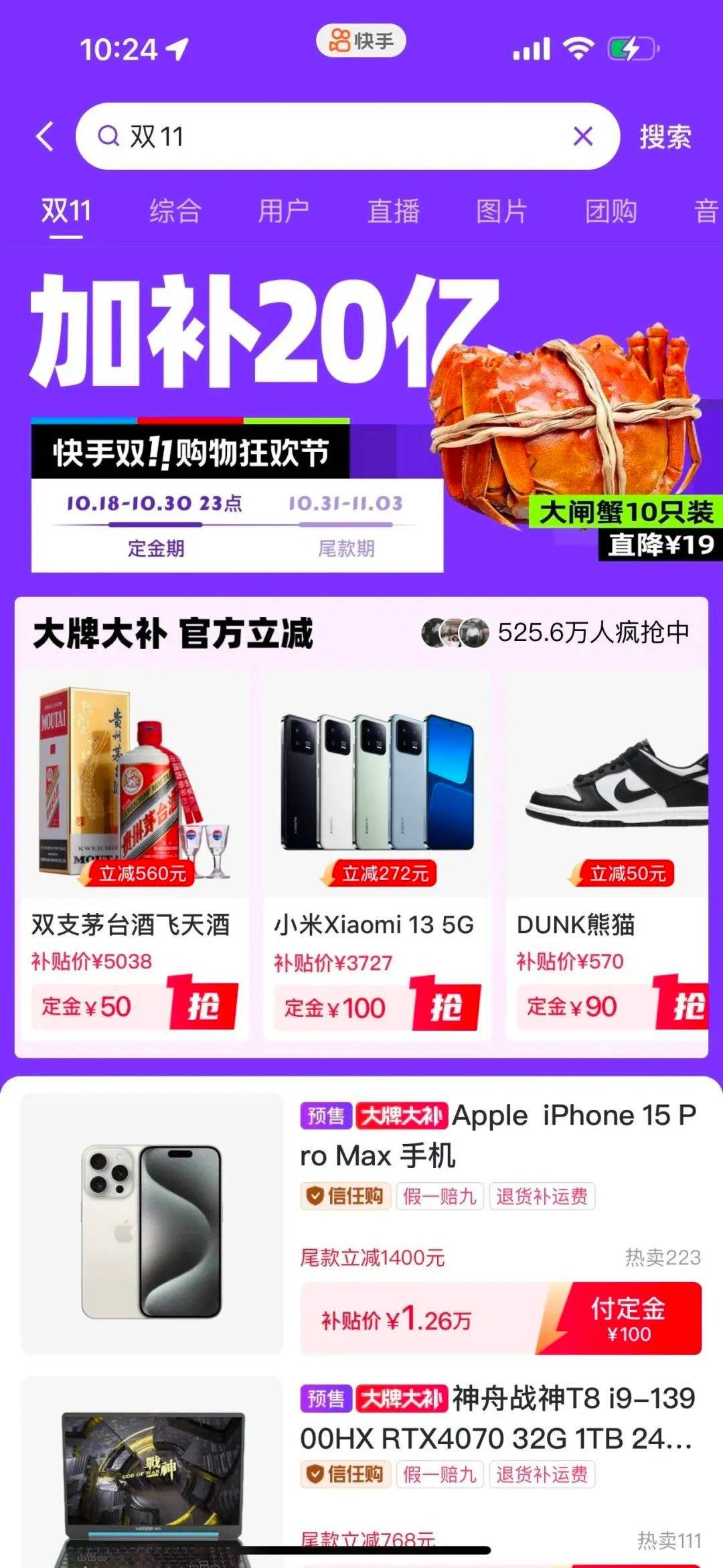This screenshot has width=723, height=1568.
Task: Grab the 双支茅台酒飞天酒 deal with 抢
Action: click(203, 1005)
